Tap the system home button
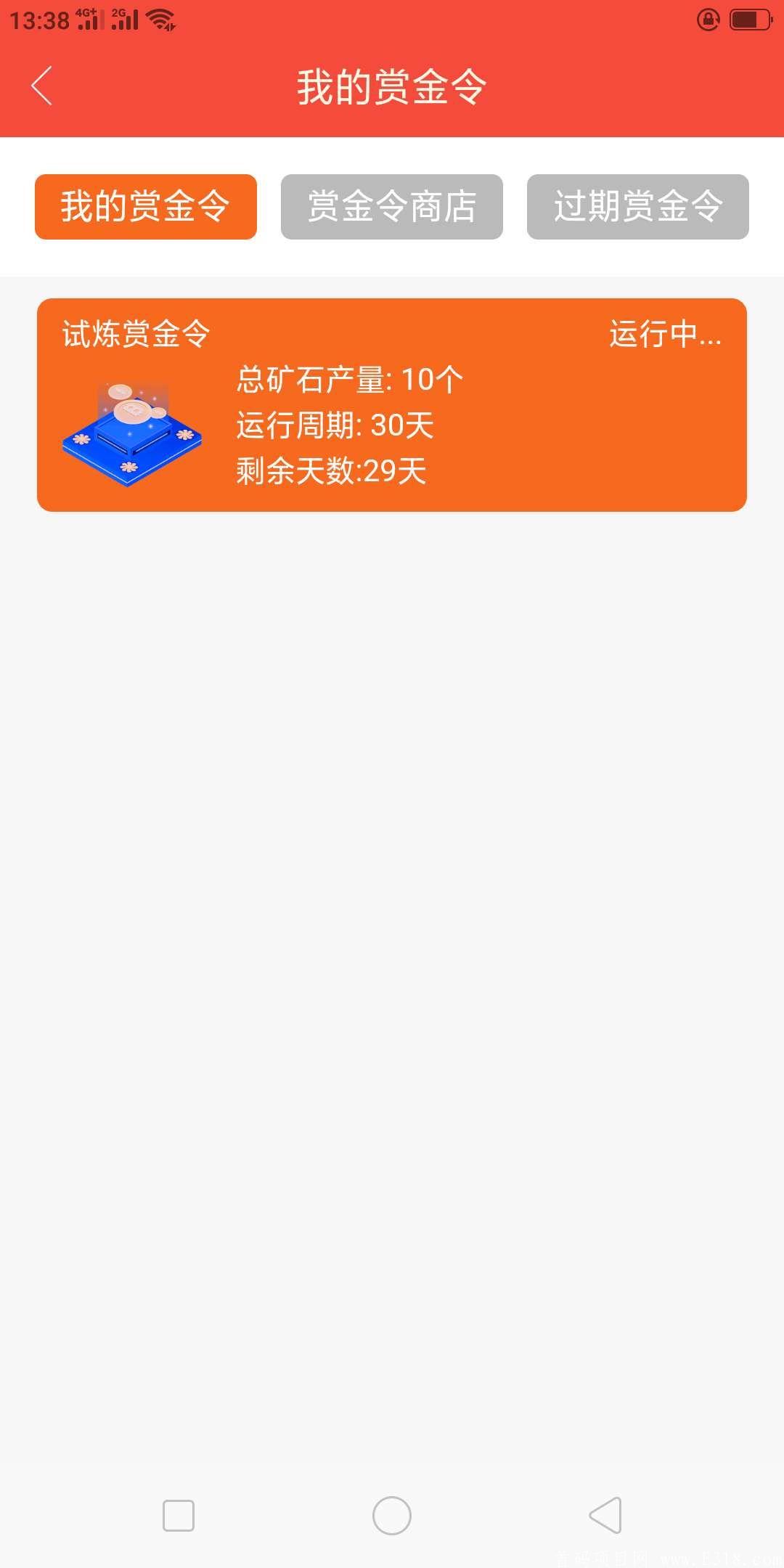This screenshot has height=1568, width=784. click(392, 1516)
